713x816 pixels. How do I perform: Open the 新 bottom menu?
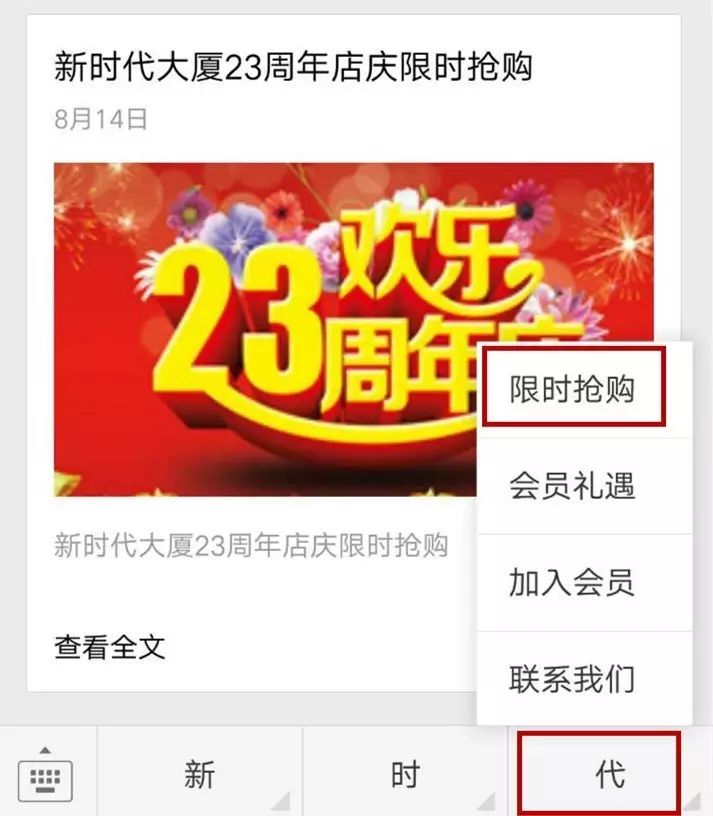point(199,774)
